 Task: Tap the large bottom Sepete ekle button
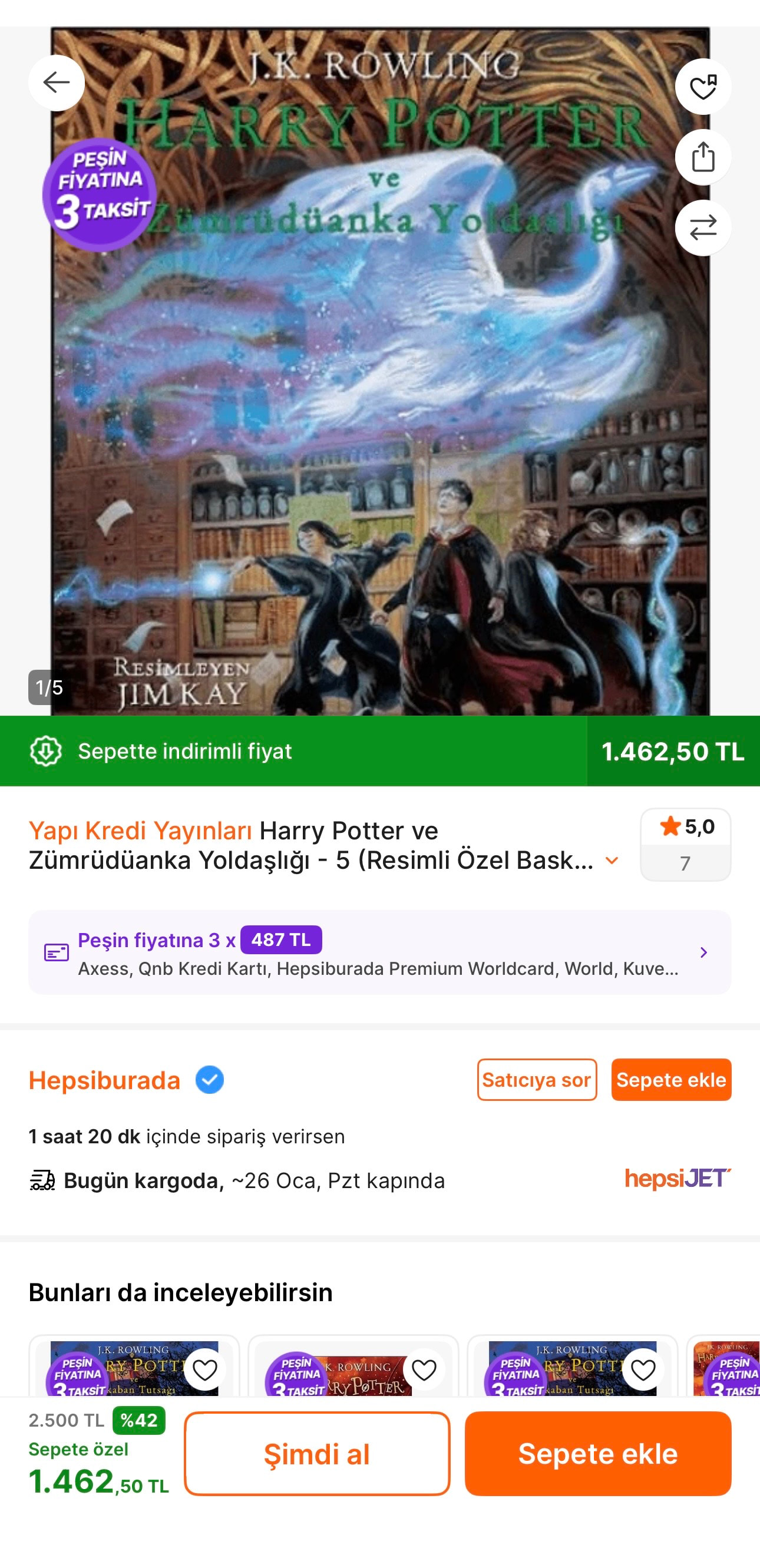[x=597, y=1454]
